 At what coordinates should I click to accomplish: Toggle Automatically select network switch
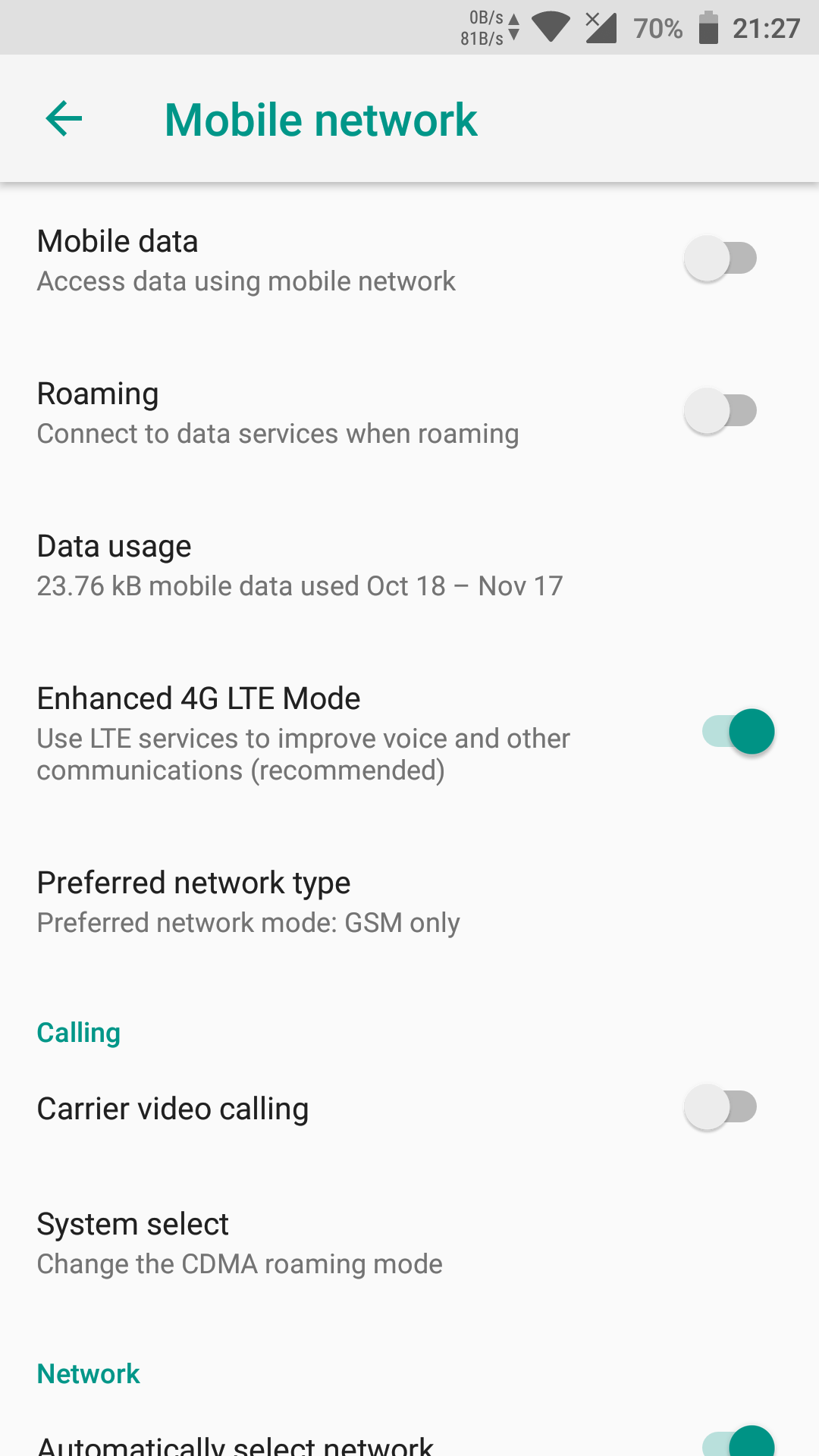[739, 1444]
